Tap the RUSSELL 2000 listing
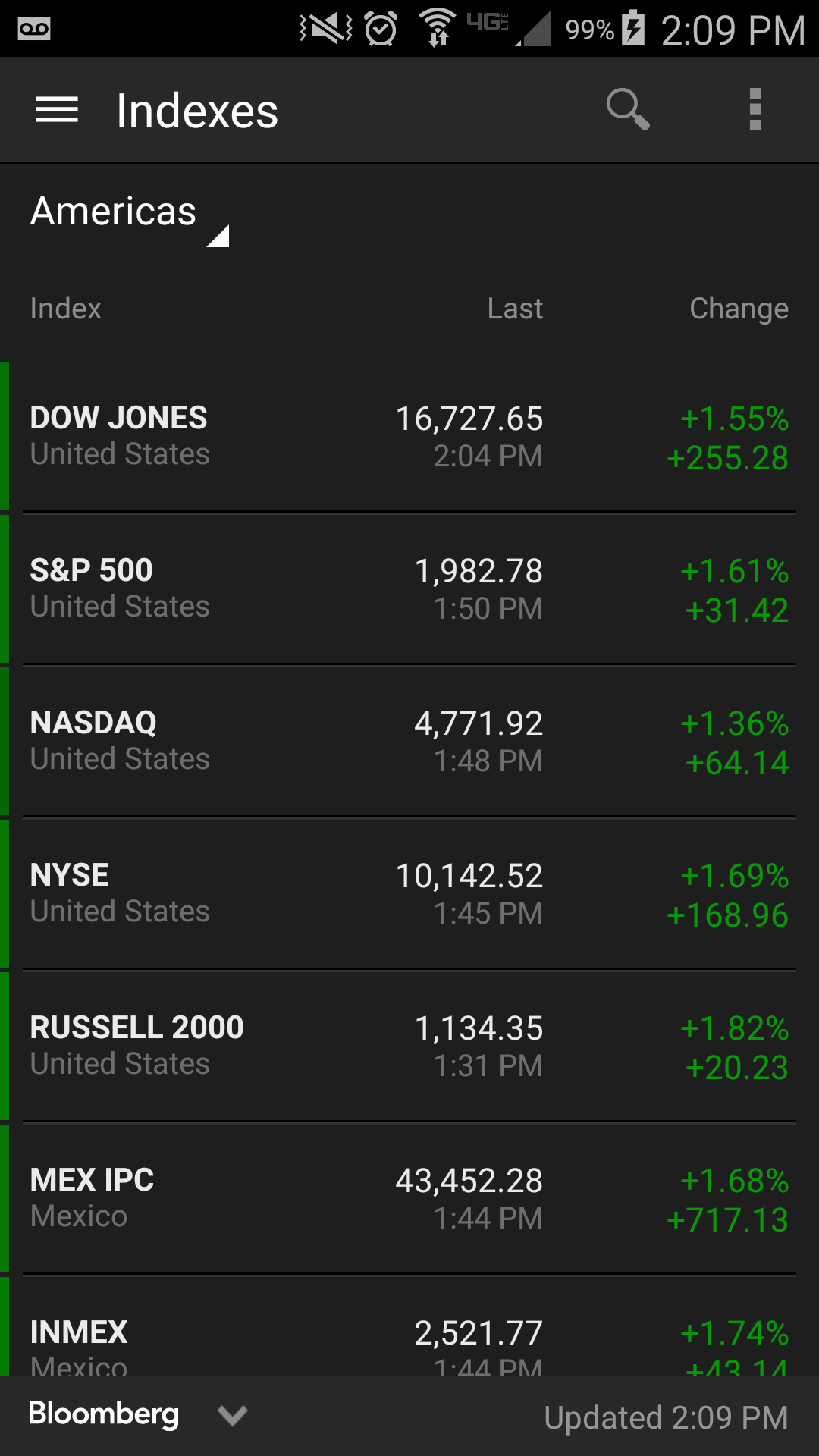This screenshot has width=819, height=1456. (409, 1045)
